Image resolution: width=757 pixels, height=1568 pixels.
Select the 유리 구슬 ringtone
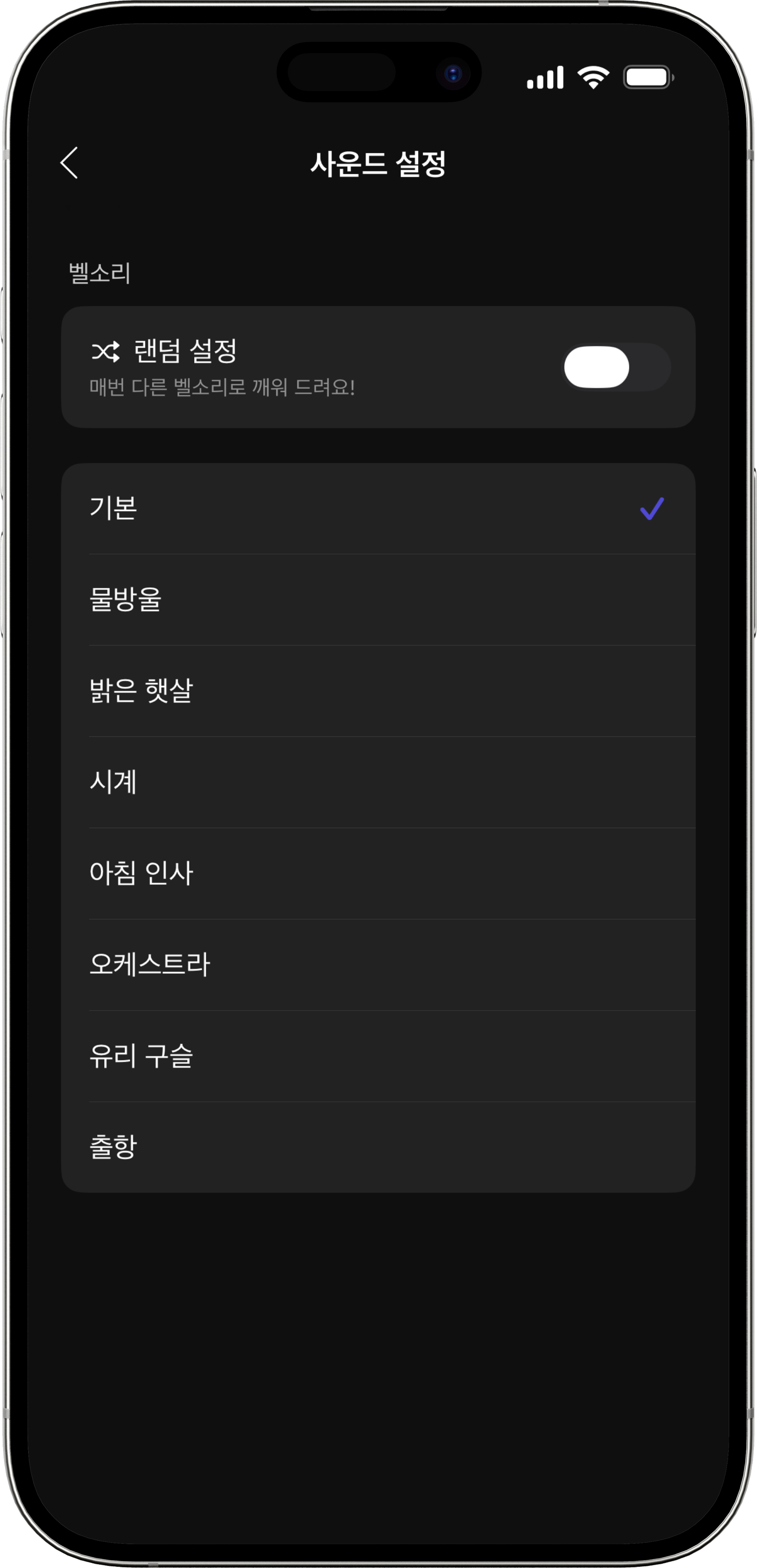click(x=378, y=1056)
